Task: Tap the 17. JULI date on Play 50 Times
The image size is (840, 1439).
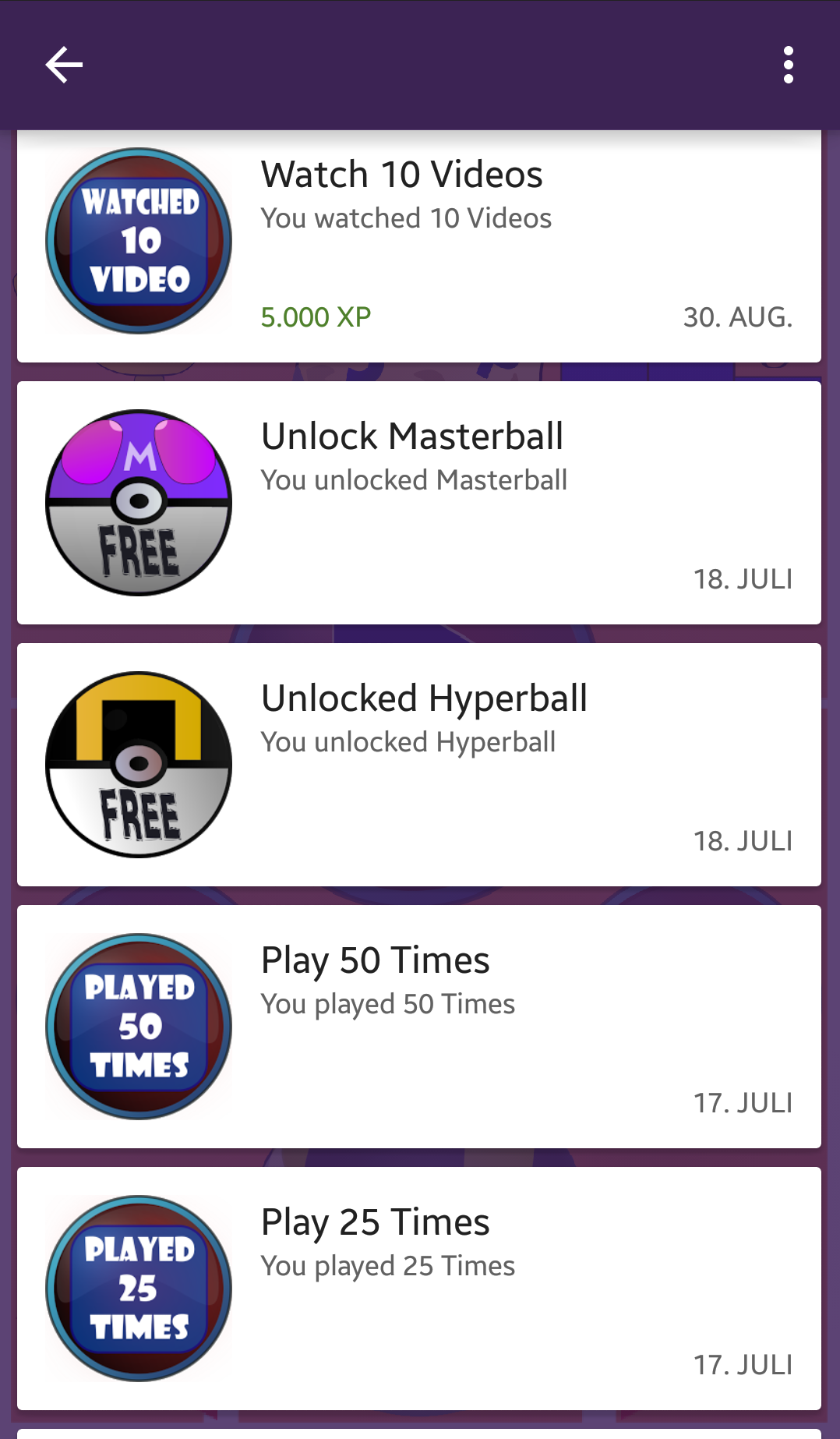Action: [x=744, y=1102]
